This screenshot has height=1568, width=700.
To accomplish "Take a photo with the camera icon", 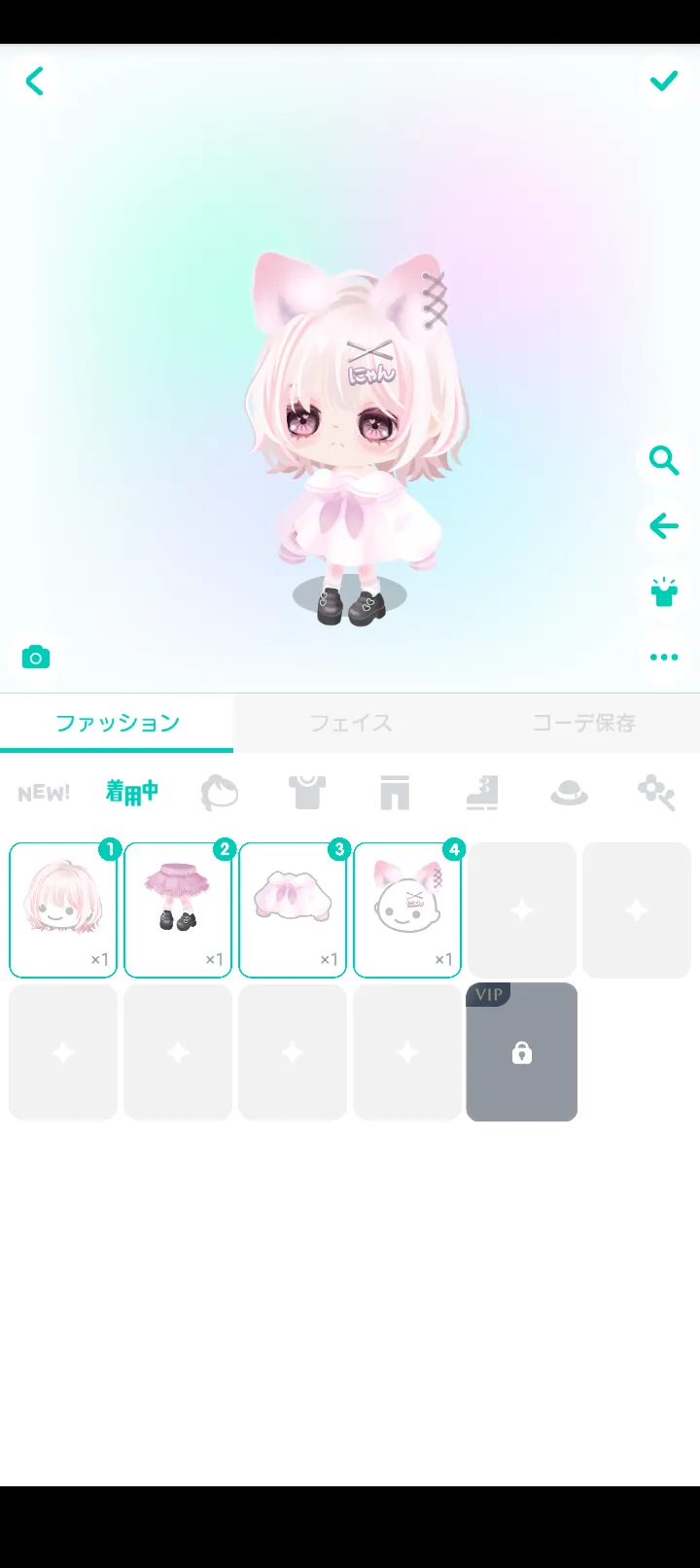I will coord(36,658).
